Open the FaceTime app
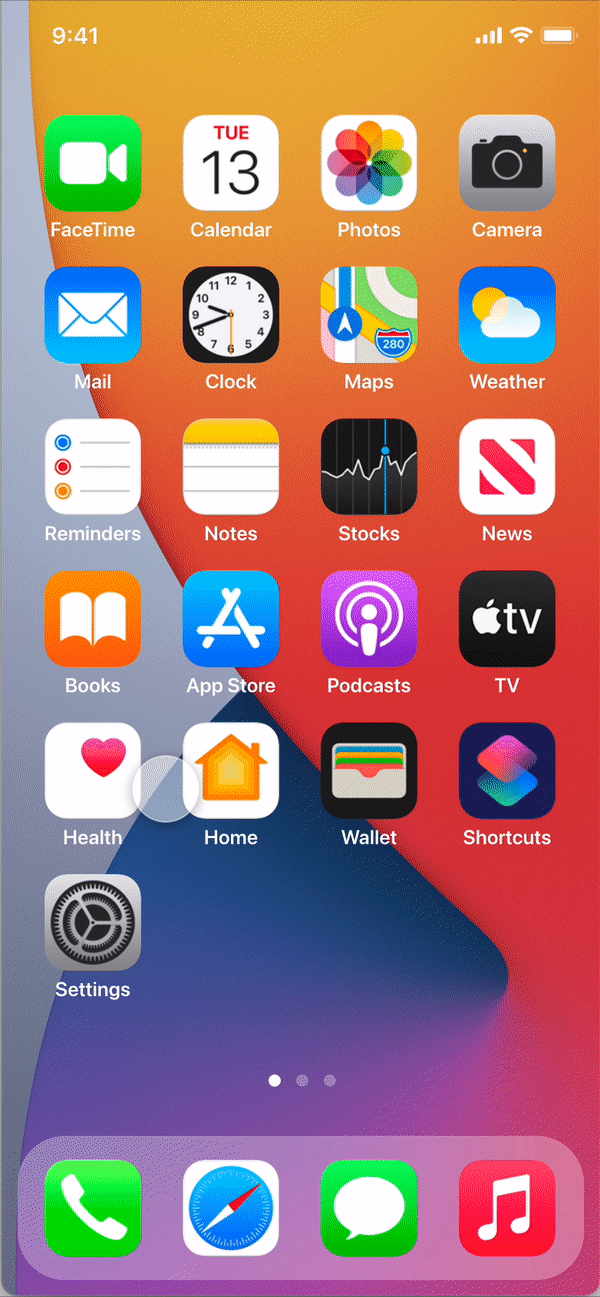Screen dimensions: 600x1297 pyautogui.click(x=93, y=163)
